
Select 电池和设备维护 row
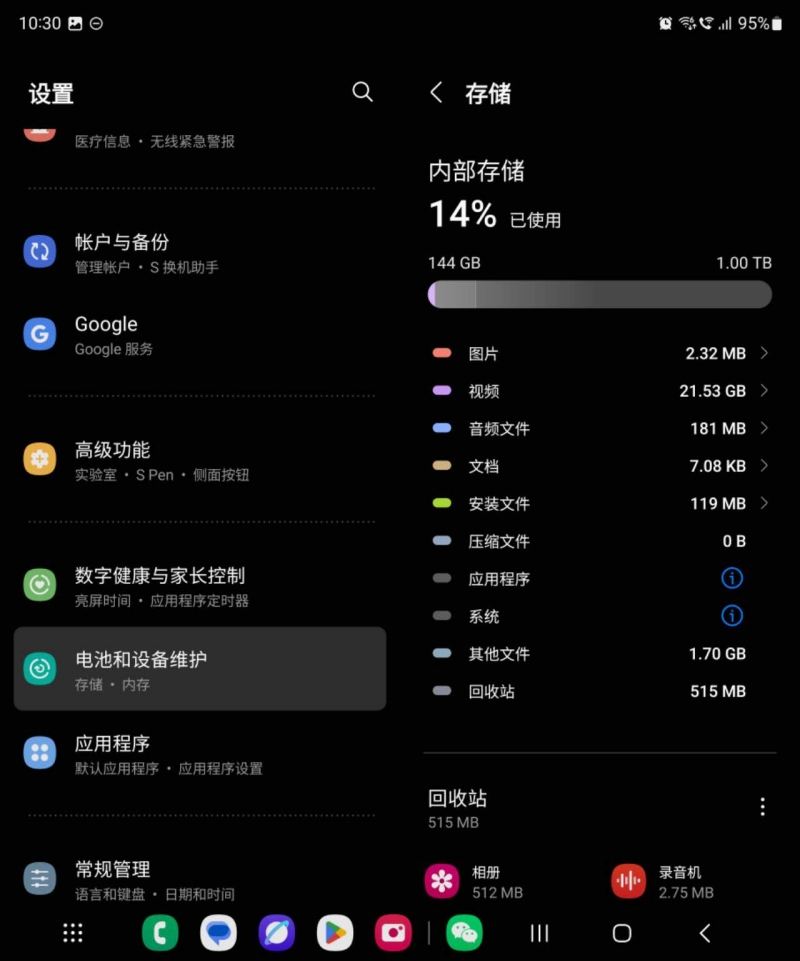click(x=200, y=670)
